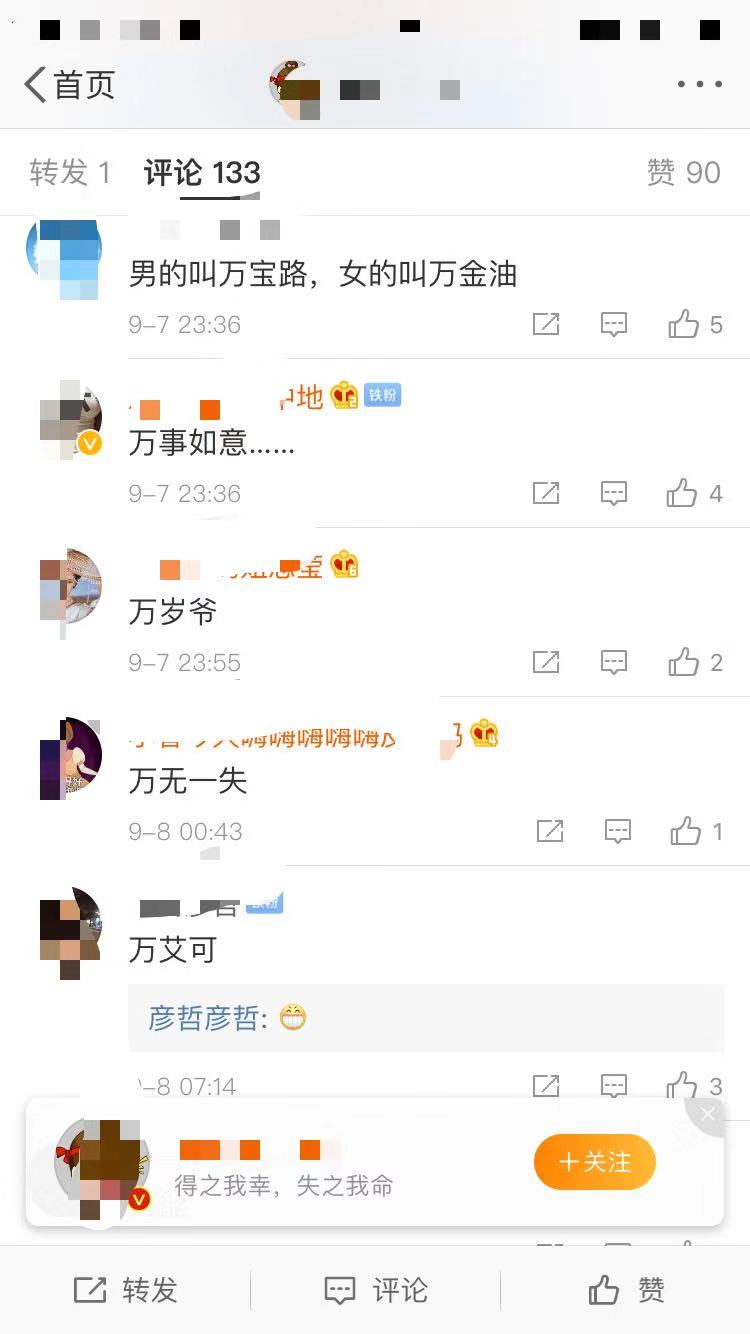Tap the +关注 follow button
Image resolution: width=750 pixels, height=1334 pixels.
(x=594, y=1162)
